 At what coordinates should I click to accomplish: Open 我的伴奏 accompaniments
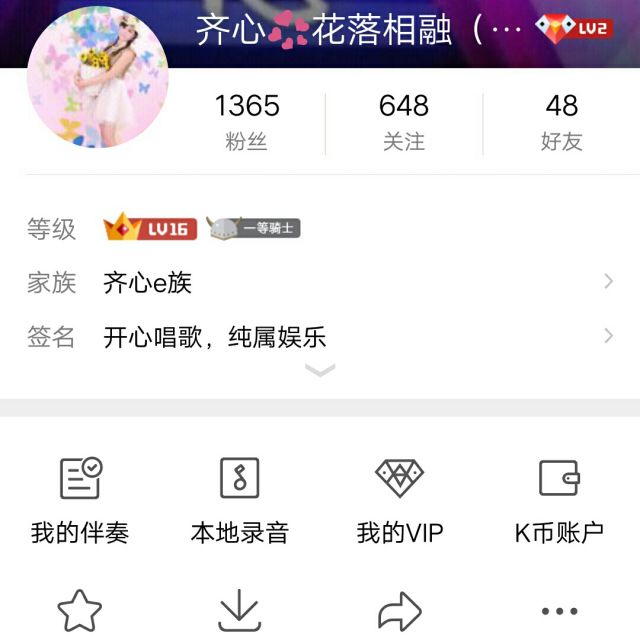[80, 498]
